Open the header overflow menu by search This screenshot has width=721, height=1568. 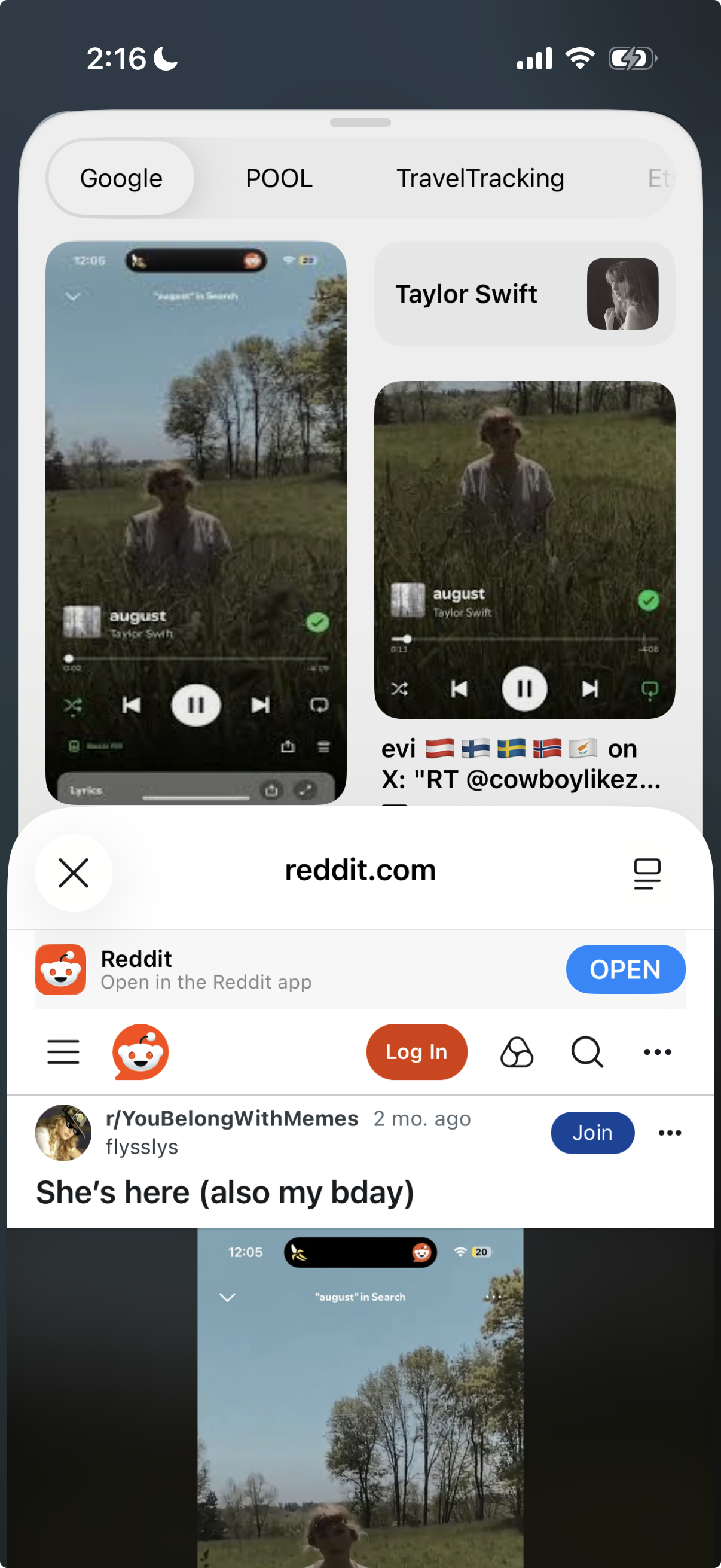[x=657, y=1052]
